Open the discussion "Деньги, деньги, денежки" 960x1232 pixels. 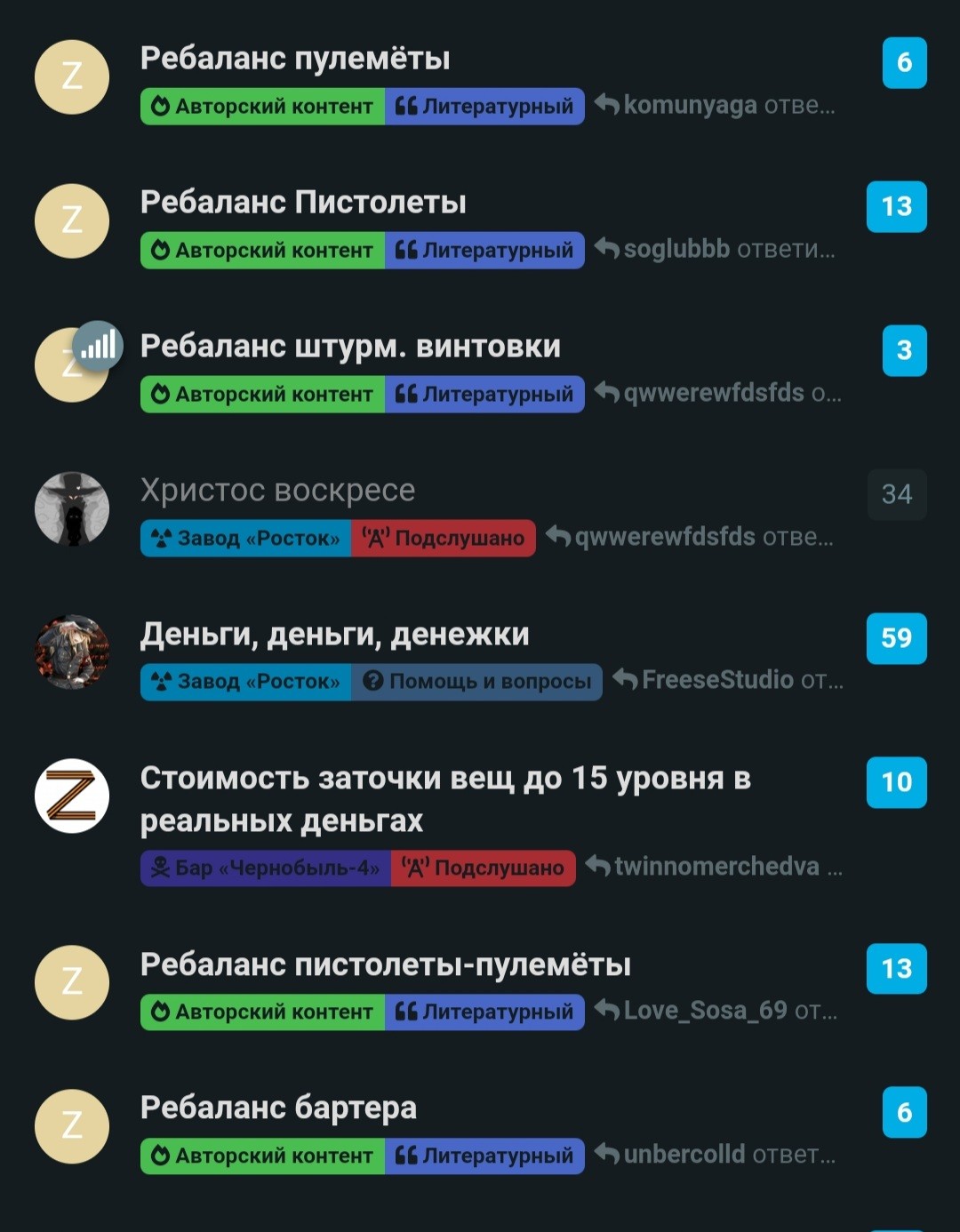334,635
